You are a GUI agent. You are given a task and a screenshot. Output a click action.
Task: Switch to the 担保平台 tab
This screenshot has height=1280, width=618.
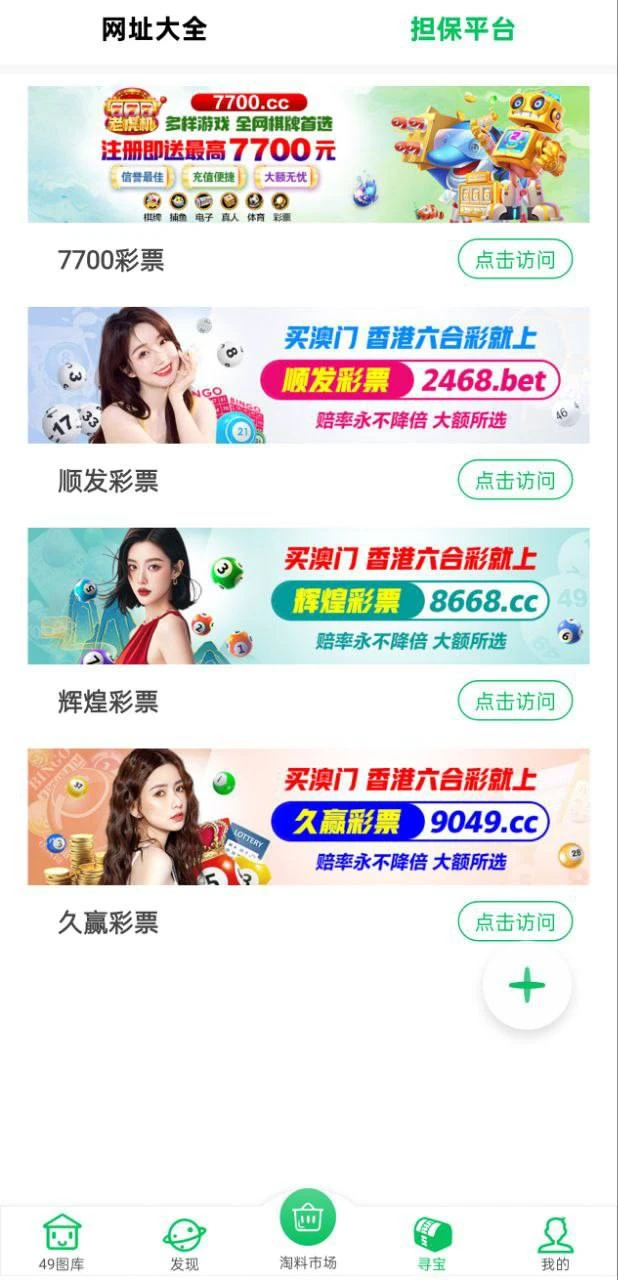(x=462, y=30)
